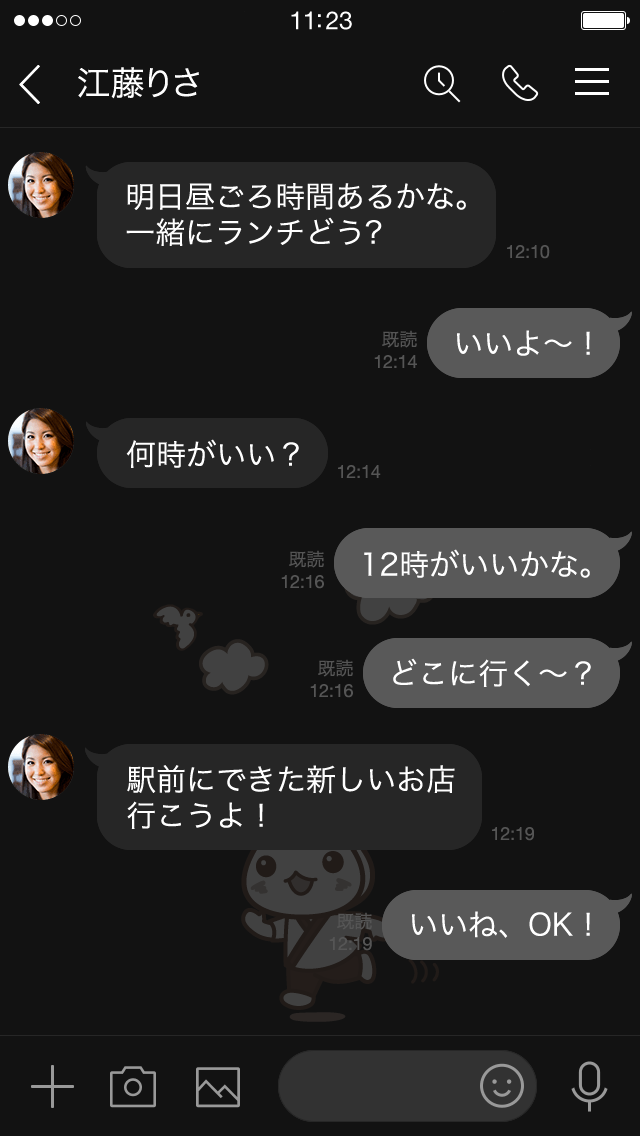This screenshot has height=1136, width=640.
Task: Open the chat hamburger menu
Action: [592, 83]
